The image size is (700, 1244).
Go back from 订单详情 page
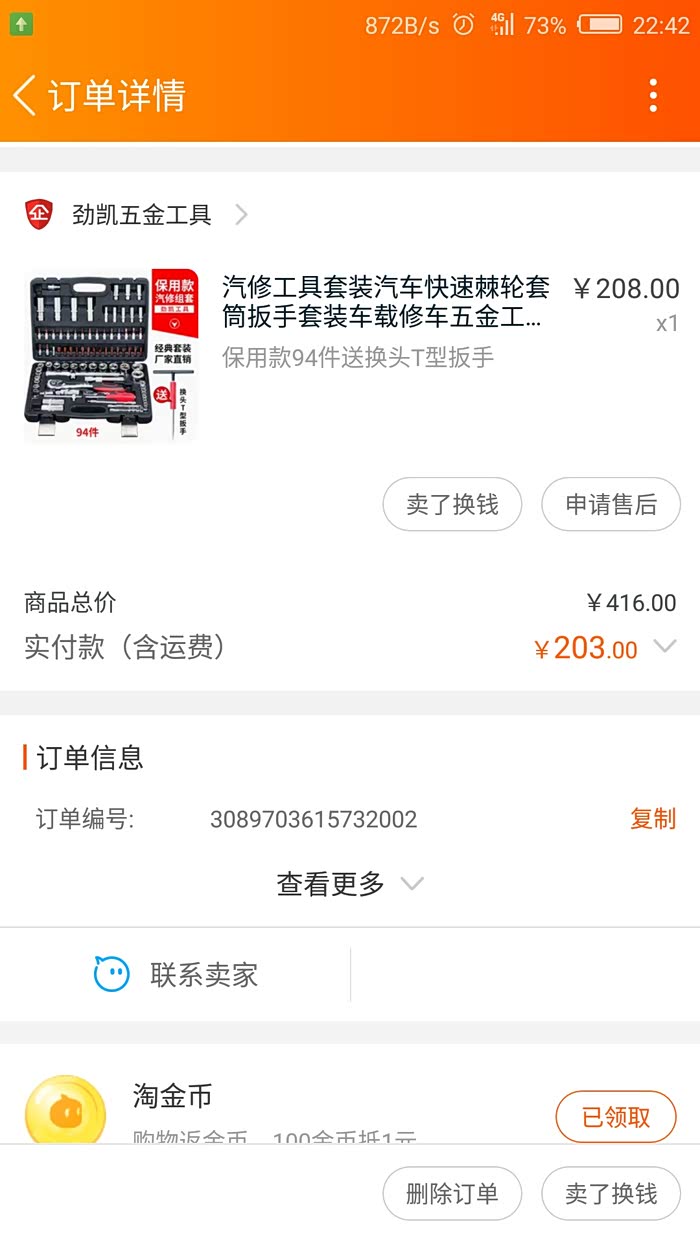click(26, 96)
